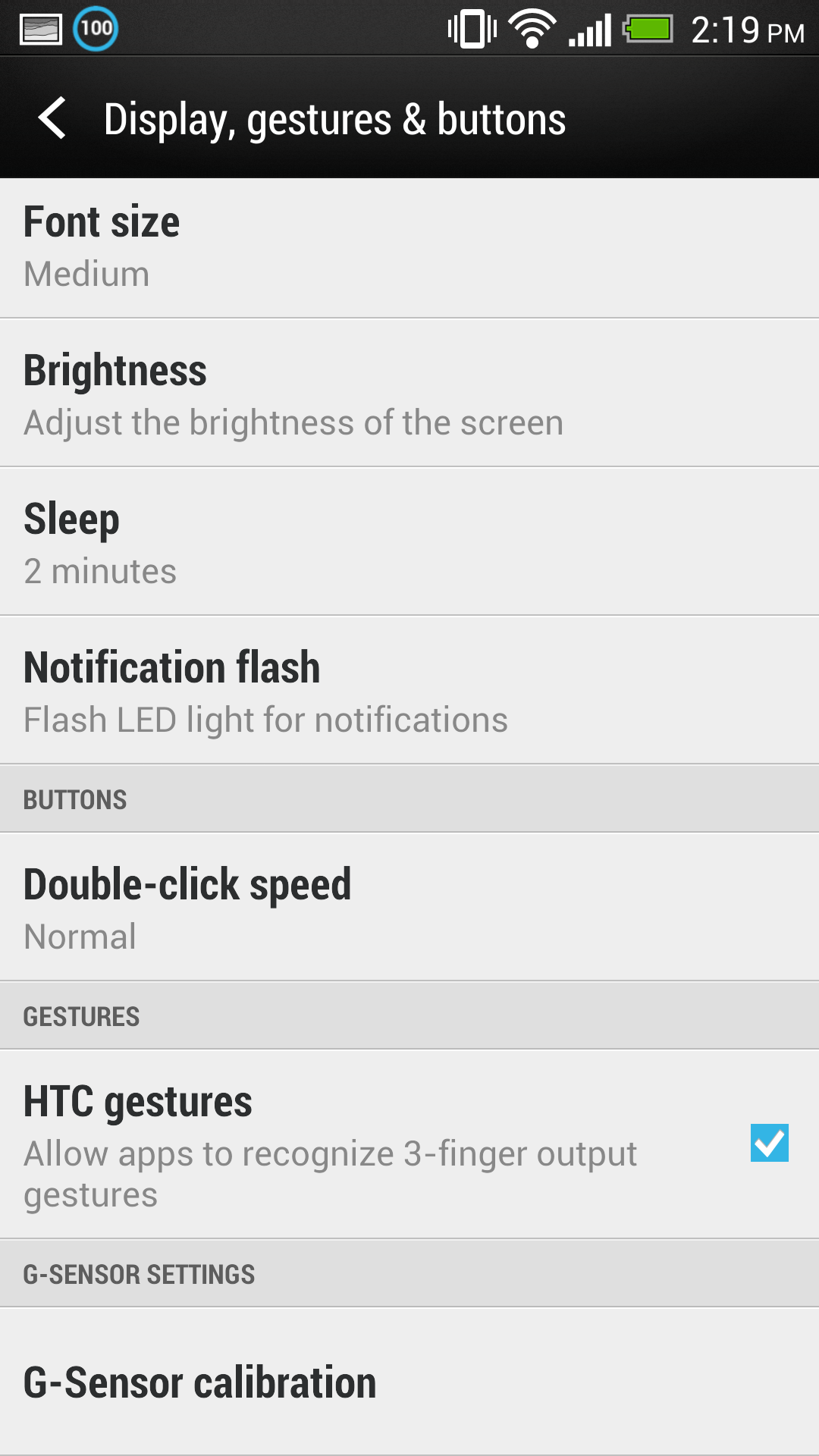The image size is (819, 1456).
Task: Open G-Sensor calibration
Action: (x=409, y=1382)
